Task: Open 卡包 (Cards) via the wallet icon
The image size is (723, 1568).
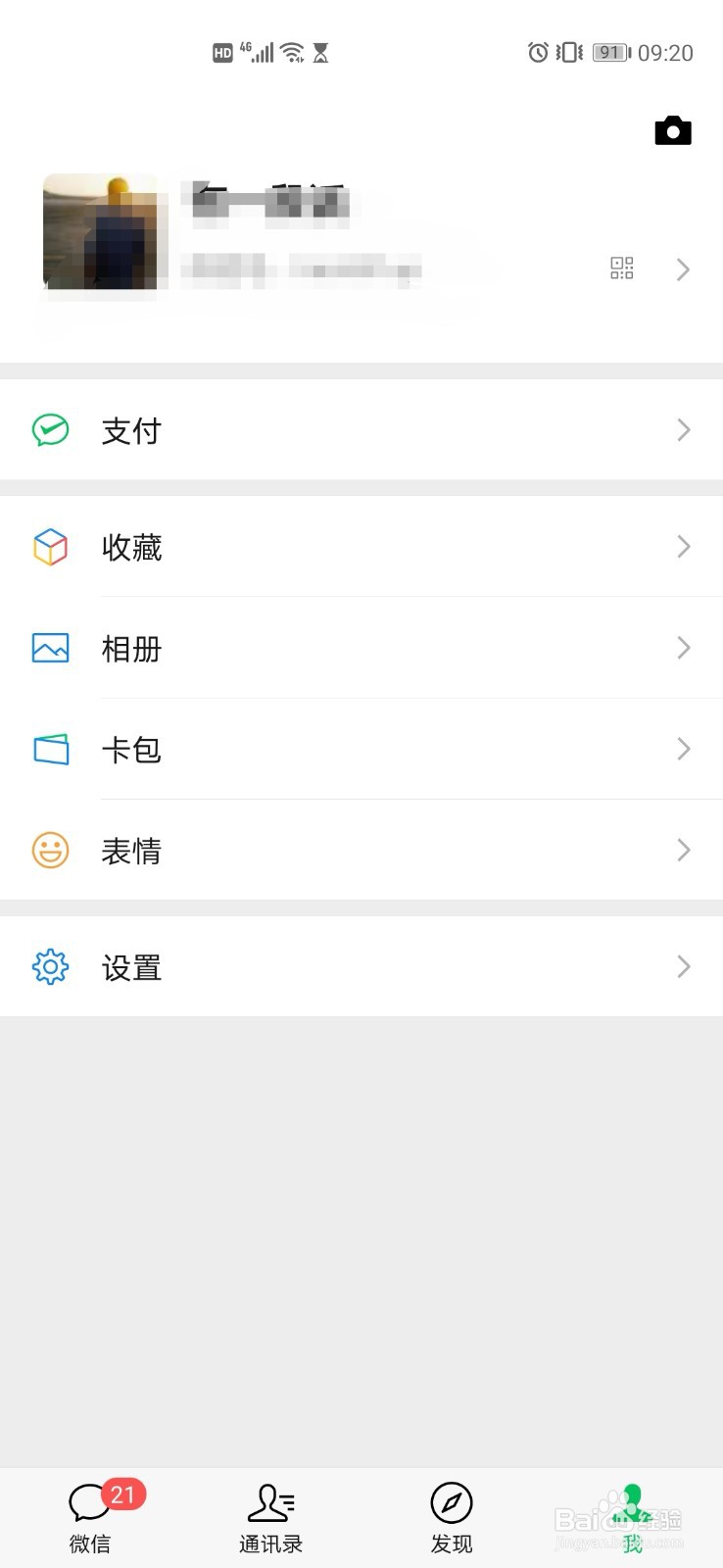Action: click(50, 749)
